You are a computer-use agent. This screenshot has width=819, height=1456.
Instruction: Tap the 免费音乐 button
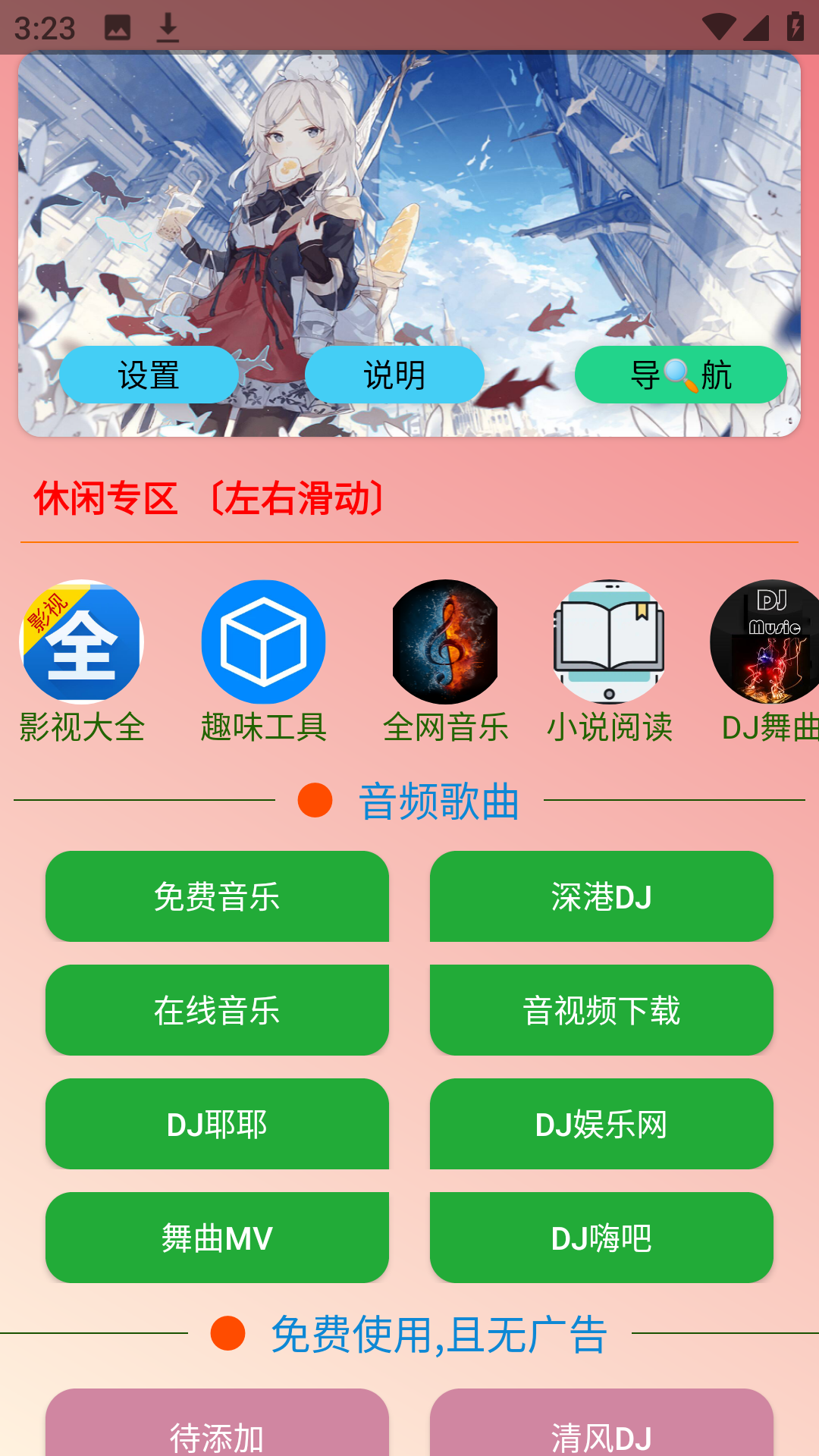tap(217, 896)
